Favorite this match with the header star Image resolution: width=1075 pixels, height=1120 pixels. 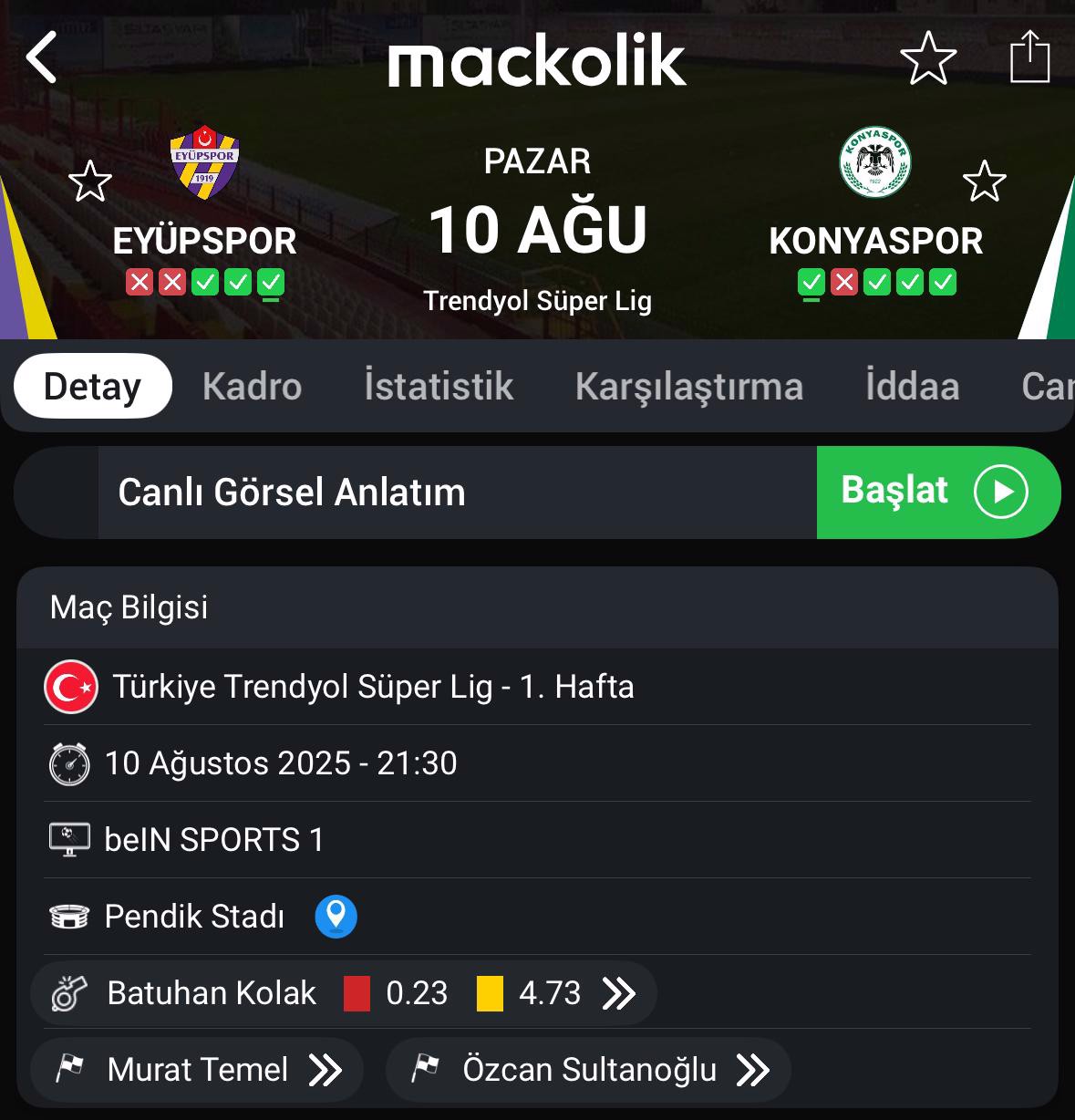point(928,58)
